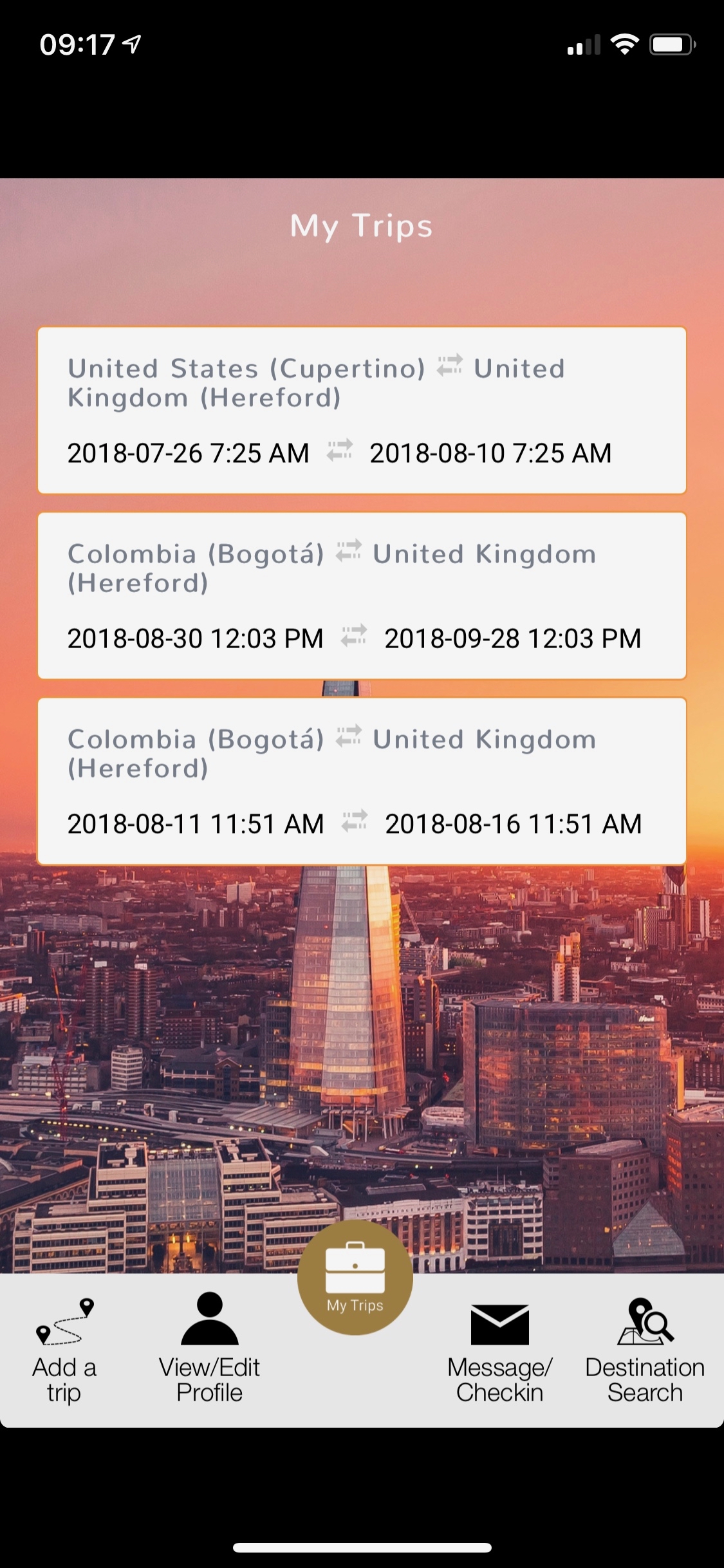Image resolution: width=724 pixels, height=1568 pixels.
Task: Tap the arrows between the 2018-08-11 dates
Action: point(355,821)
